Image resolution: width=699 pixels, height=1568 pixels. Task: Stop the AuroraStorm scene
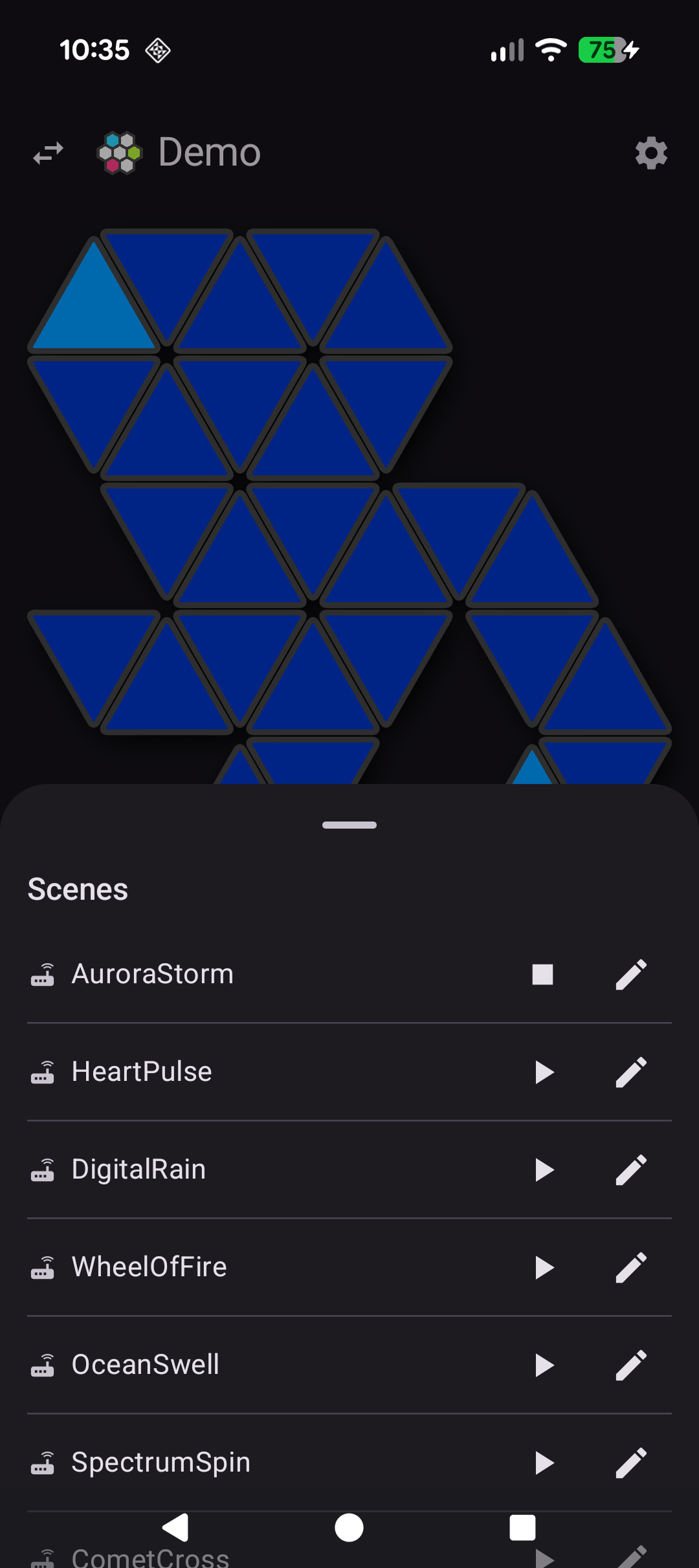(x=542, y=974)
